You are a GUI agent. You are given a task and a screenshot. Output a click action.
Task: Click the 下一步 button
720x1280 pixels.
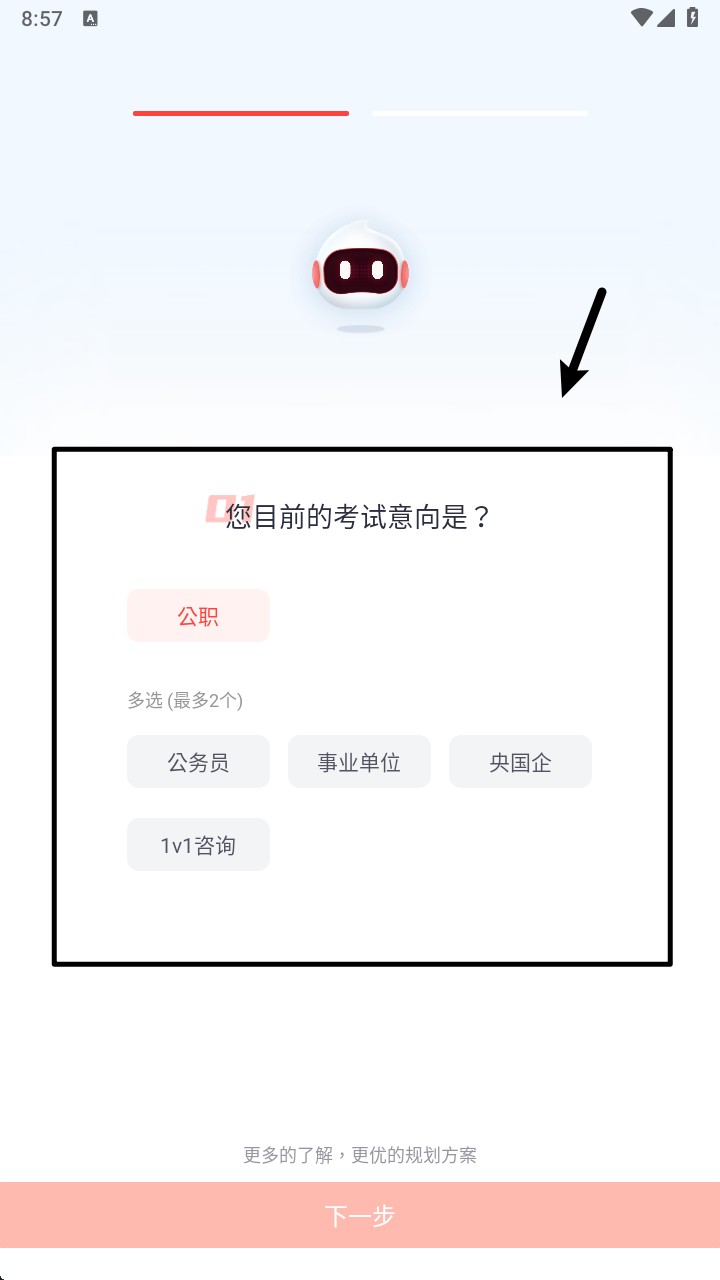pyautogui.click(x=360, y=1215)
